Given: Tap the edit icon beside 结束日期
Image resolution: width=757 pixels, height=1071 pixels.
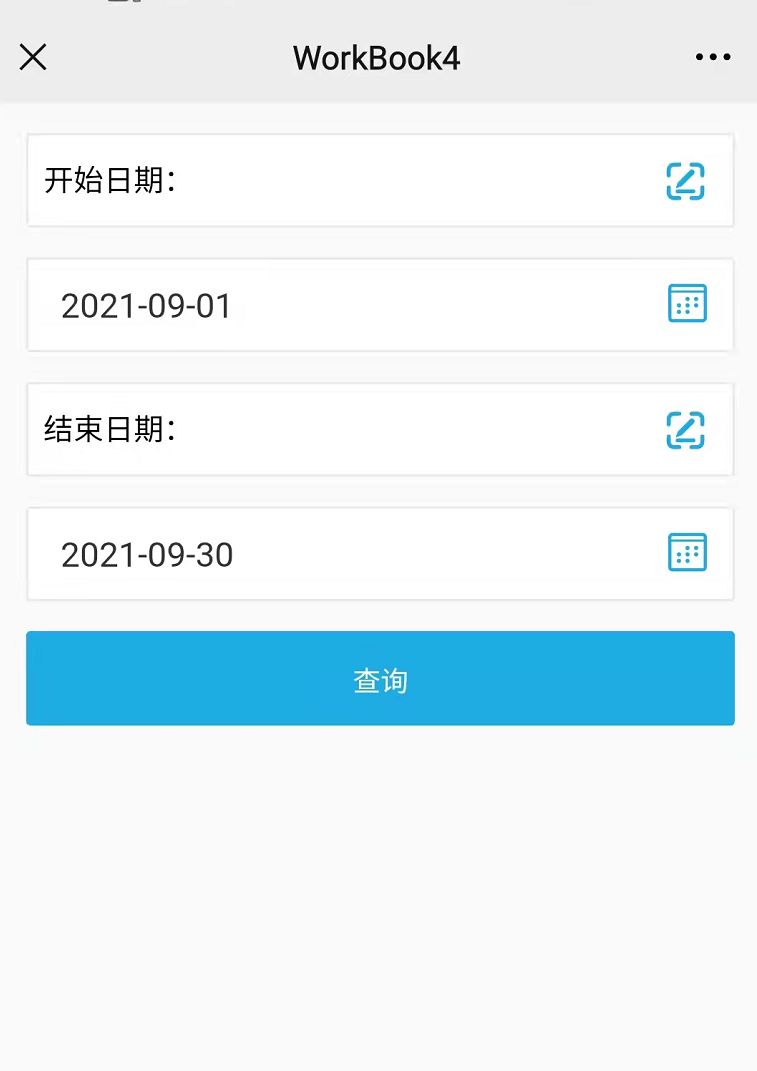Looking at the screenshot, I should [686, 430].
